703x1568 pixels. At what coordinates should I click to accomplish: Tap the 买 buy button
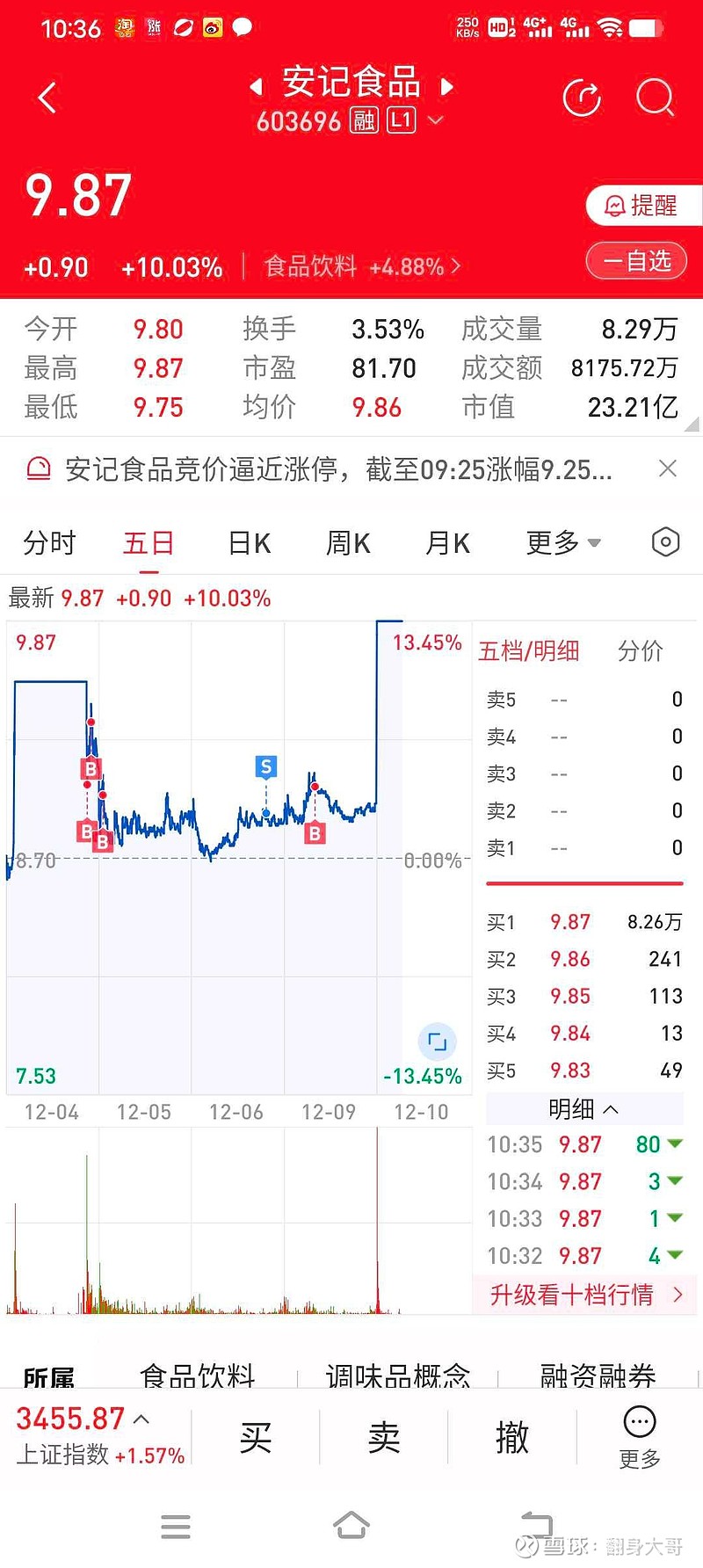pyautogui.click(x=254, y=1435)
